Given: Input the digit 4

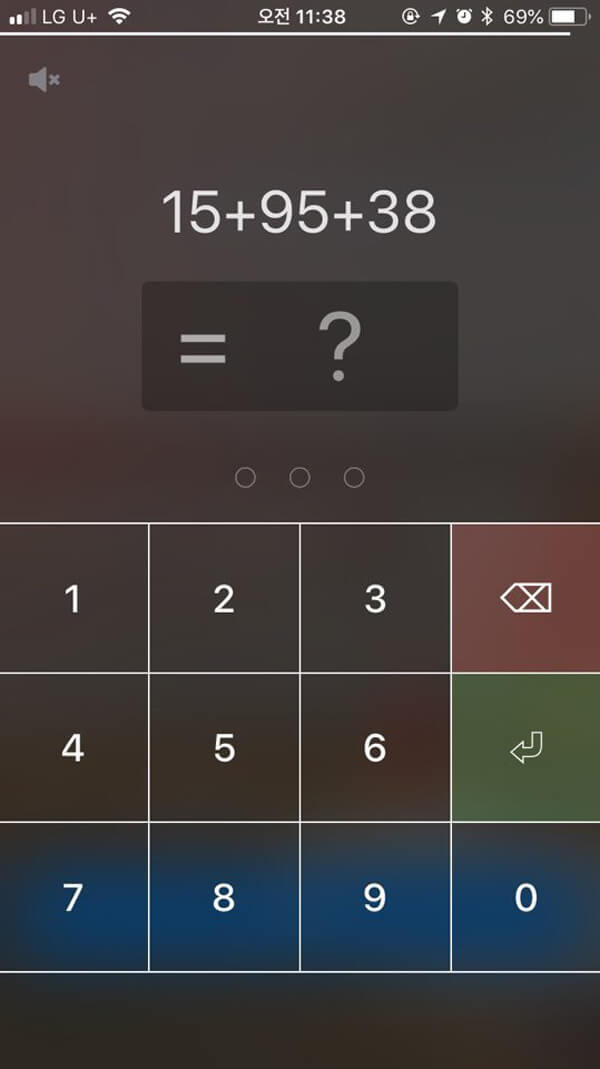Looking at the screenshot, I should pos(73,748).
